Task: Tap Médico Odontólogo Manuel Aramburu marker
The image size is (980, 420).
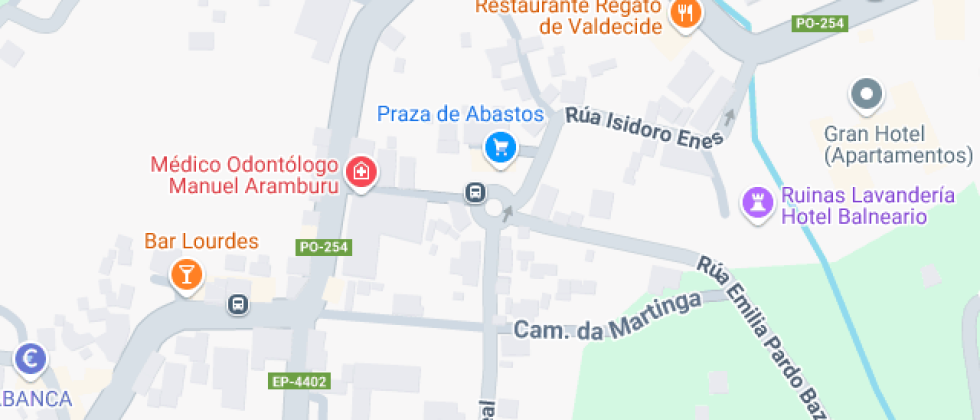Action: tap(360, 173)
